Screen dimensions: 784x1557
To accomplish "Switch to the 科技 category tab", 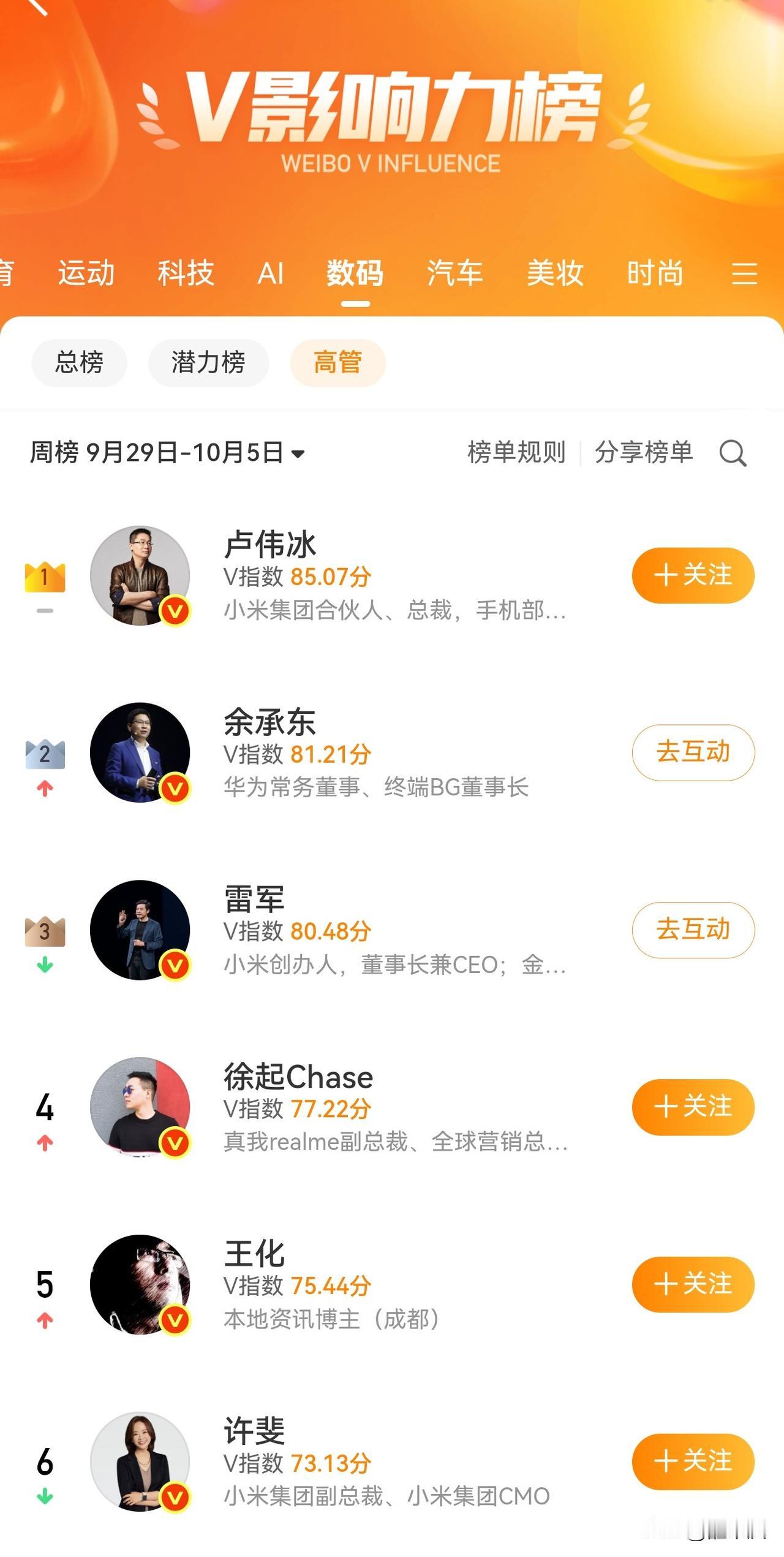I will (186, 273).
